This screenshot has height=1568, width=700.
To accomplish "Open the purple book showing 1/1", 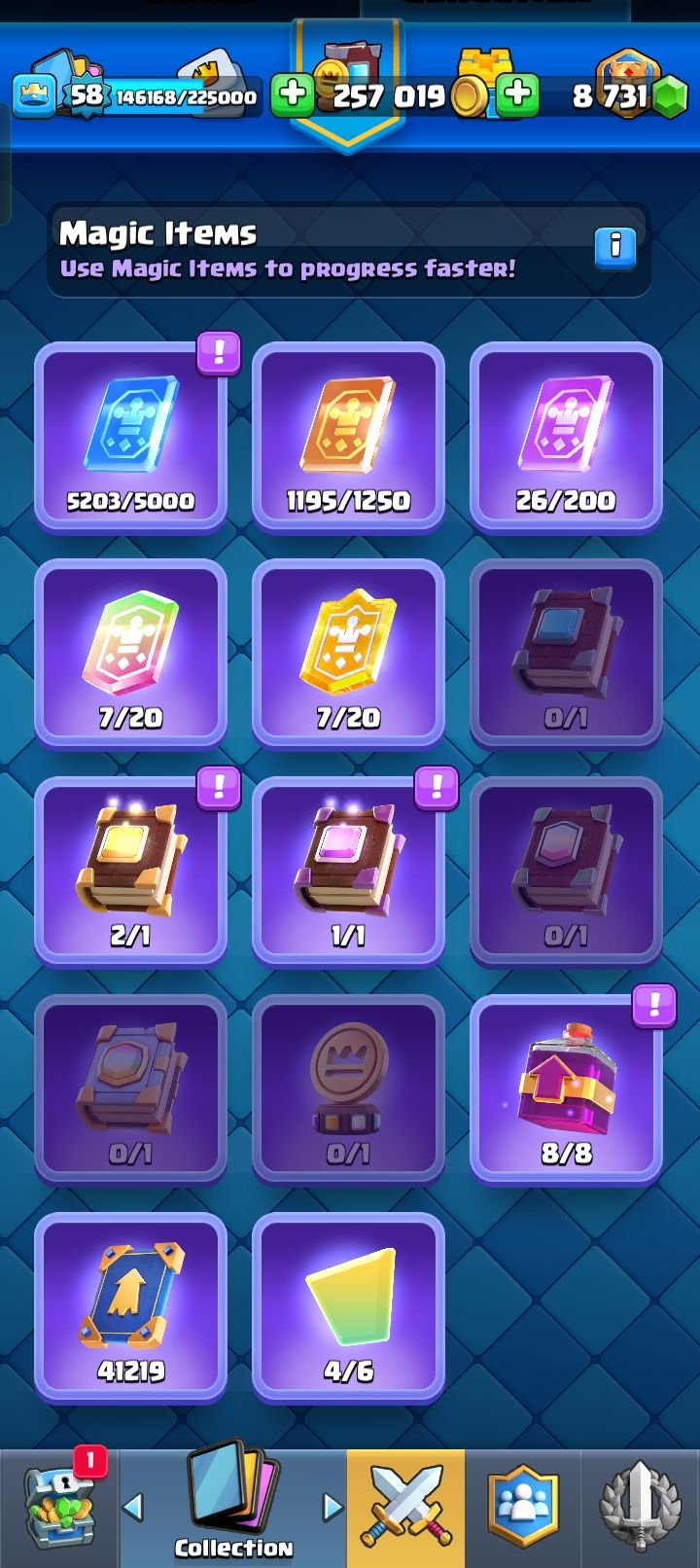I will pyautogui.click(x=348, y=872).
